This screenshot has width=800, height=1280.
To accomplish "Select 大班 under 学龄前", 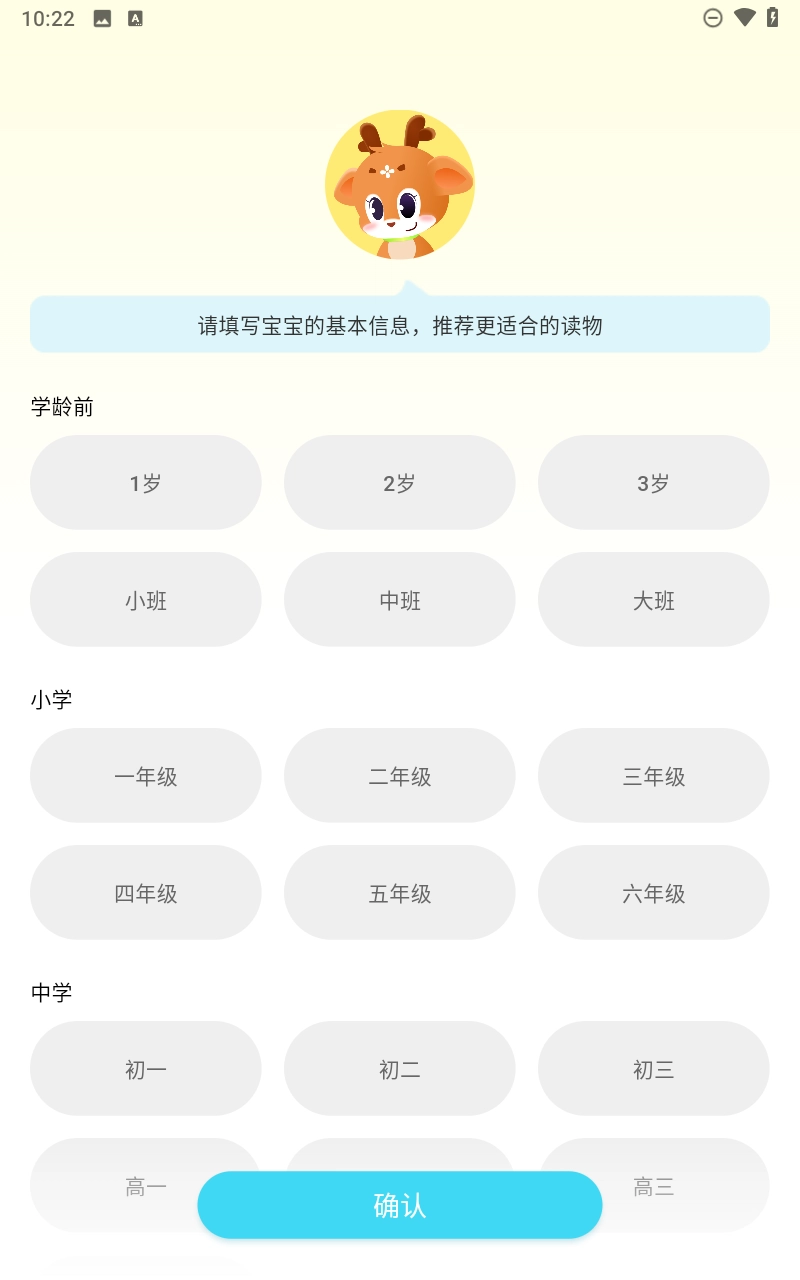I will pyautogui.click(x=654, y=599).
